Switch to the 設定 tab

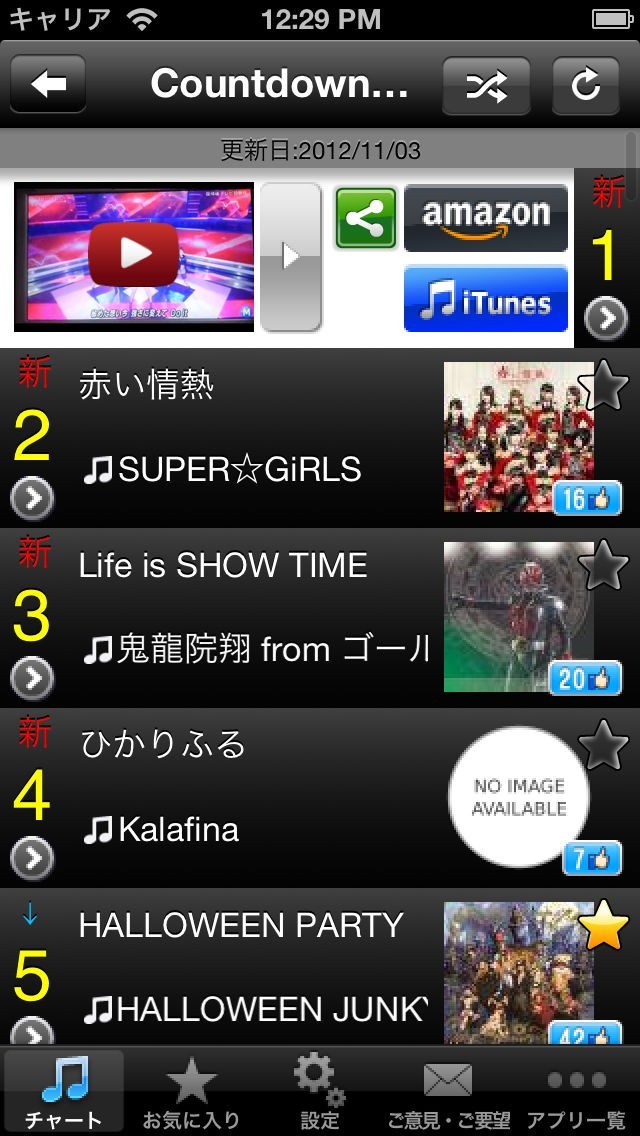[320, 1092]
